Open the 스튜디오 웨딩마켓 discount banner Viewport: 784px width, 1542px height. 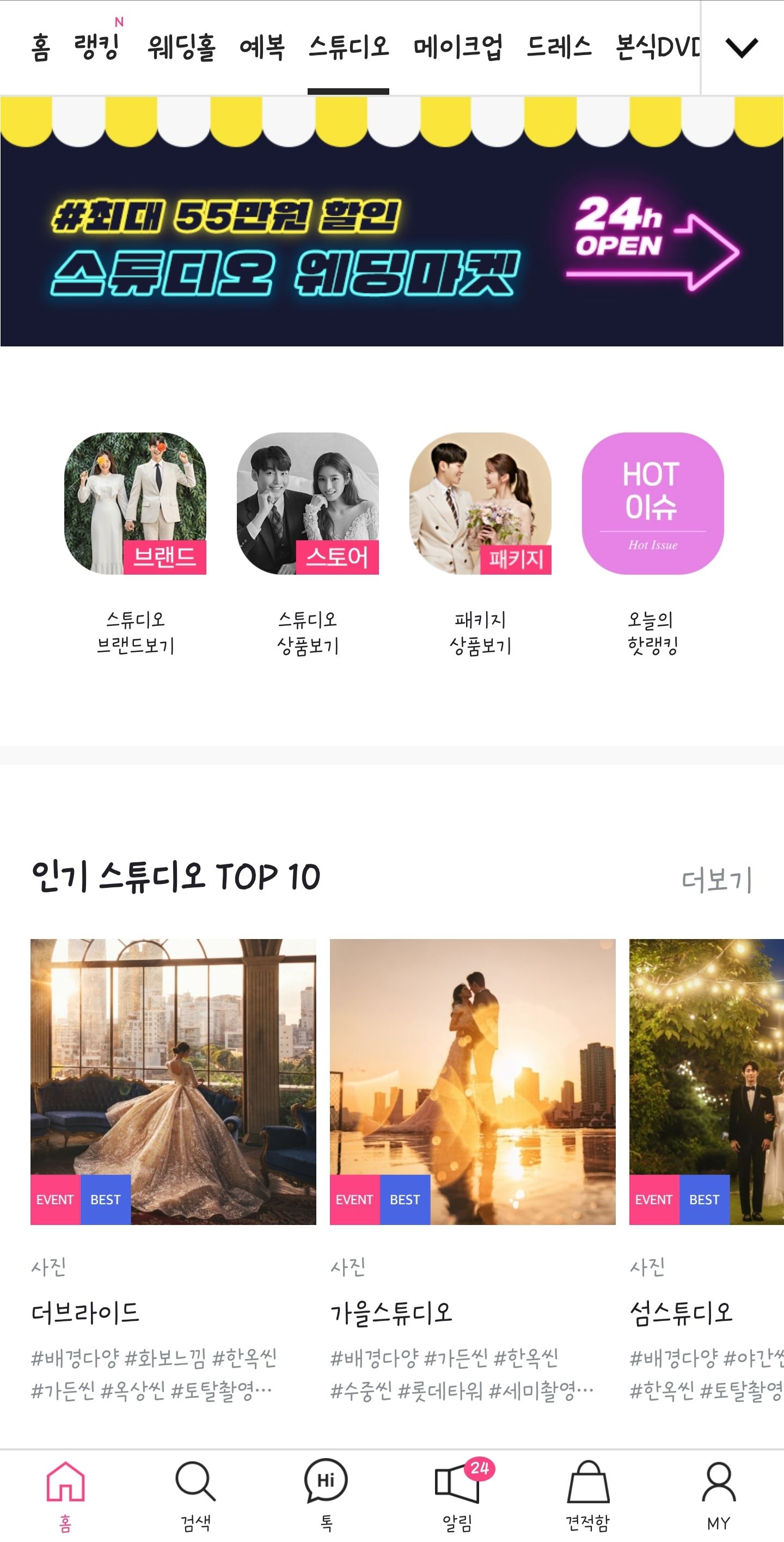[x=392, y=246]
